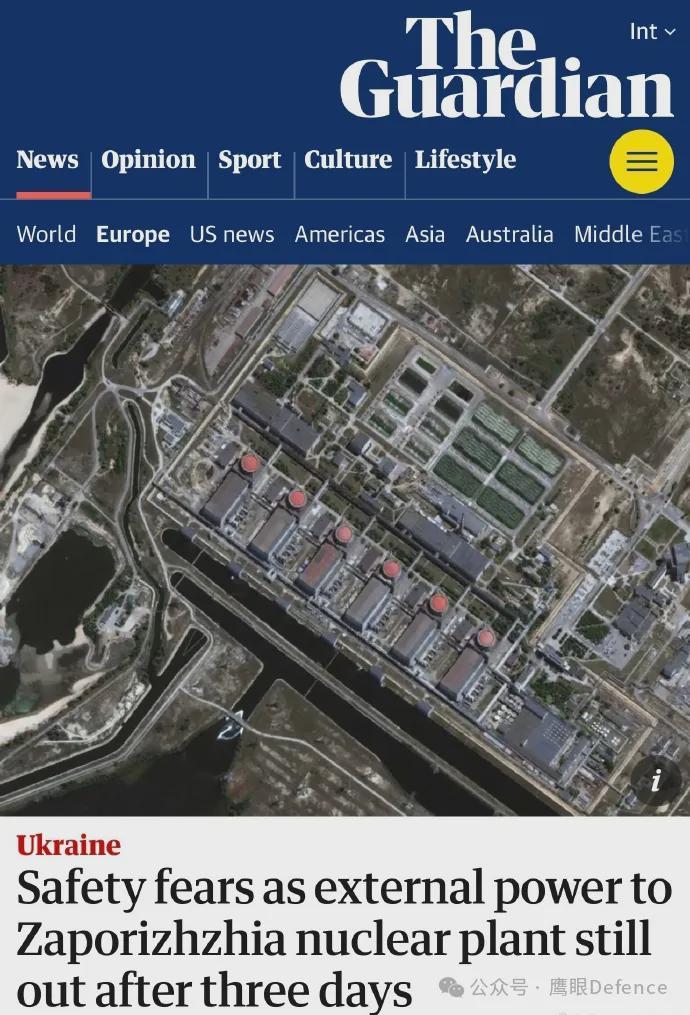The height and width of the screenshot is (1015, 690).
Task: Open the Culture section
Action: [348, 160]
